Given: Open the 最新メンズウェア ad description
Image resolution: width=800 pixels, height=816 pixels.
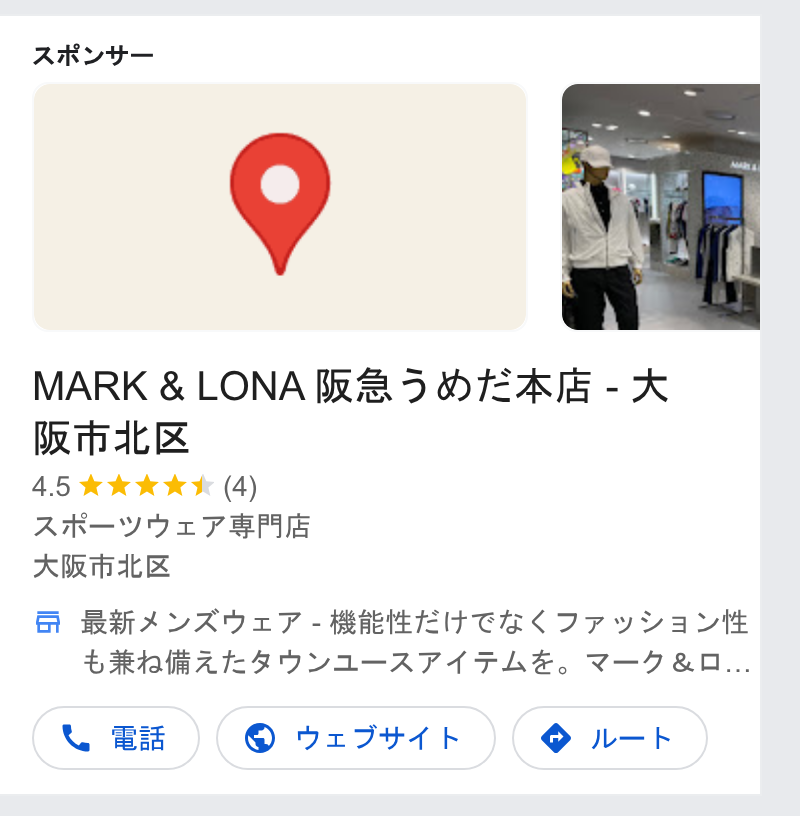Looking at the screenshot, I should point(415,642).
